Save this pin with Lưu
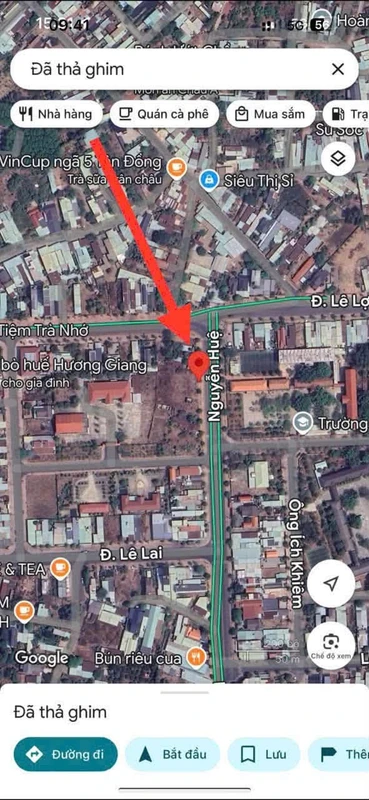The width and height of the screenshot is (369, 800). coord(264,754)
